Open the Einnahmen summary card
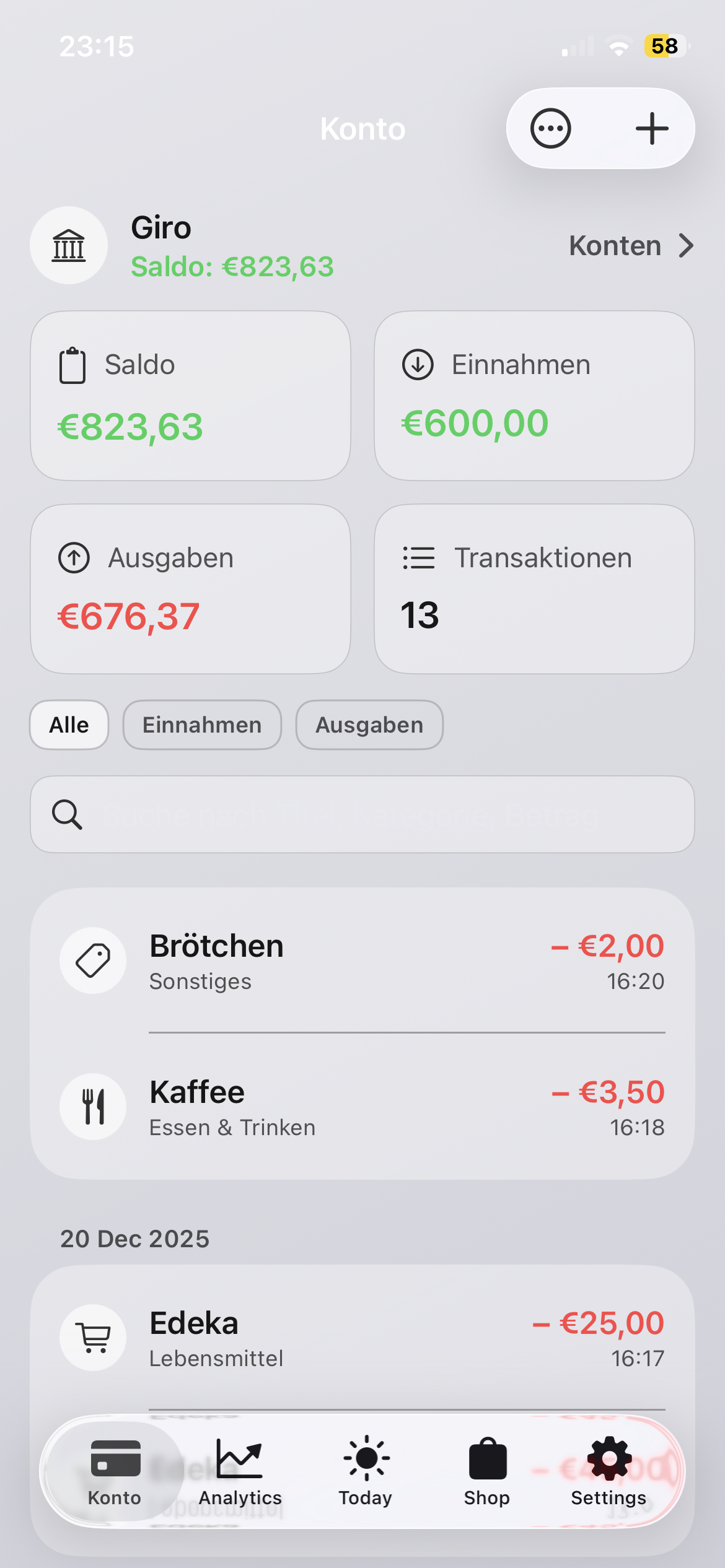Screen dimensions: 725x1568 (534, 396)
